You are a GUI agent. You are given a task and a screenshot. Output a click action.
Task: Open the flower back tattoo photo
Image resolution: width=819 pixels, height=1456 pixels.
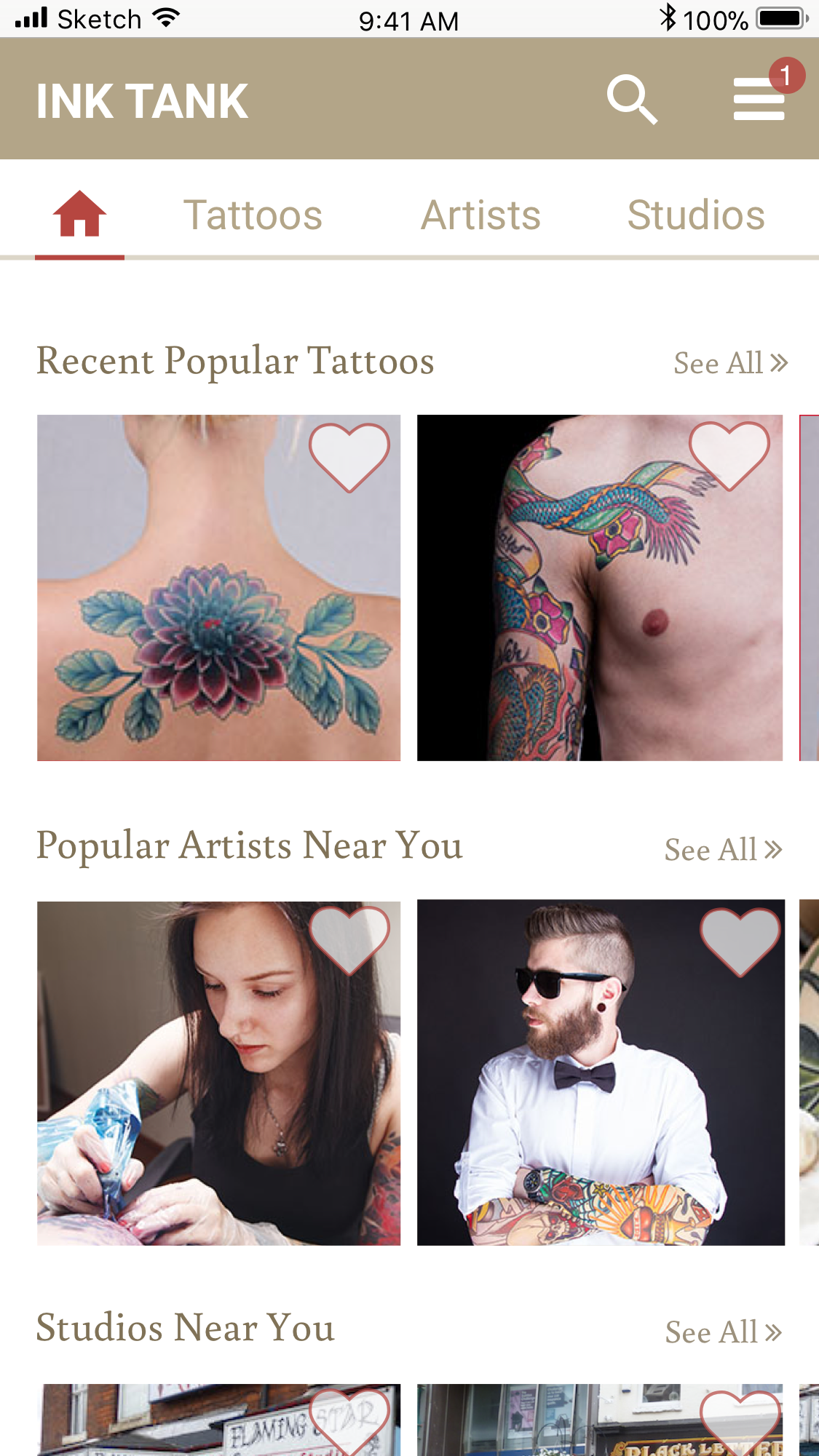pos(218,588)
